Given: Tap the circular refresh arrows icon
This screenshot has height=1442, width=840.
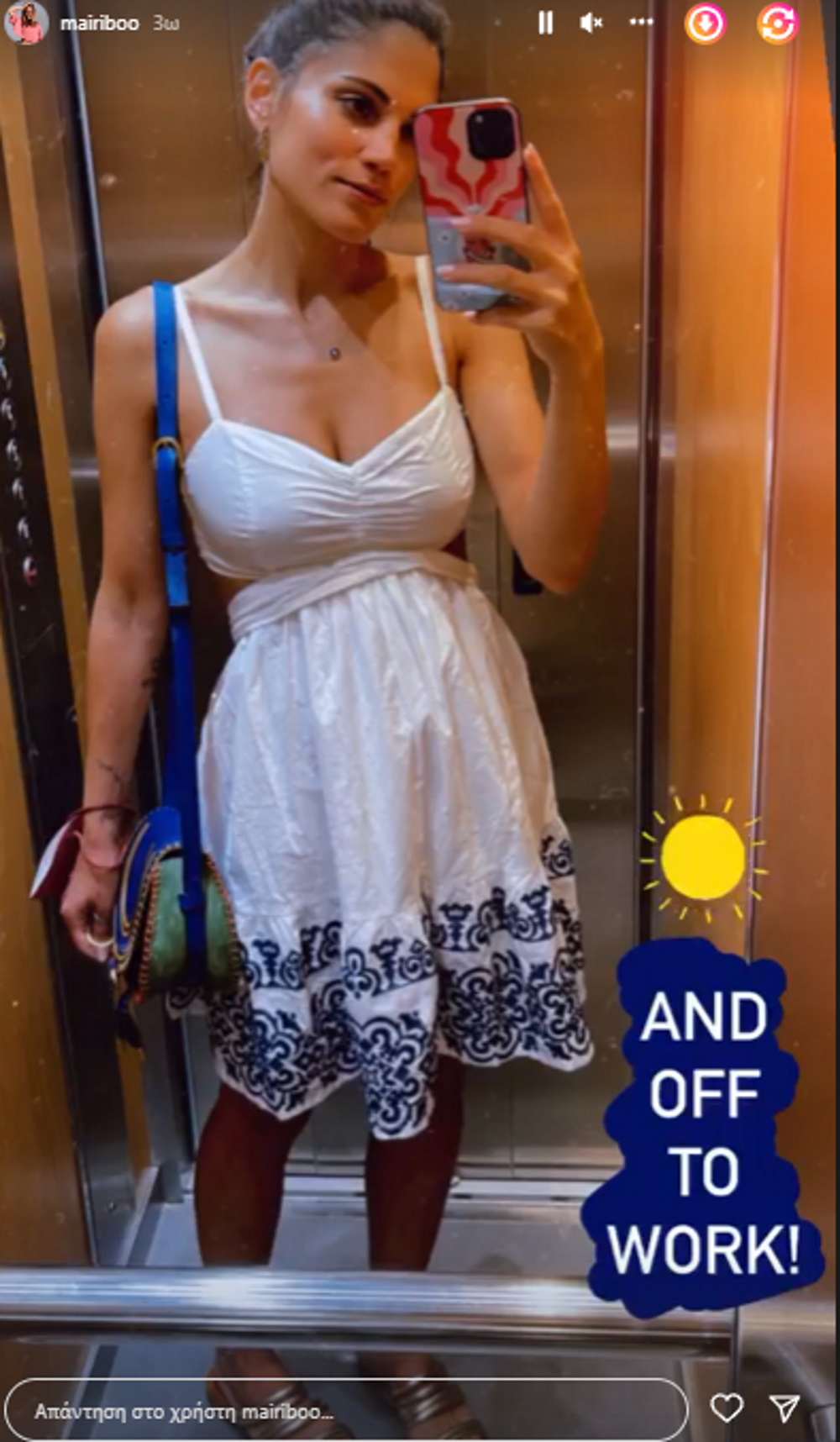Looking at the screenshot, I should (777, 24).
